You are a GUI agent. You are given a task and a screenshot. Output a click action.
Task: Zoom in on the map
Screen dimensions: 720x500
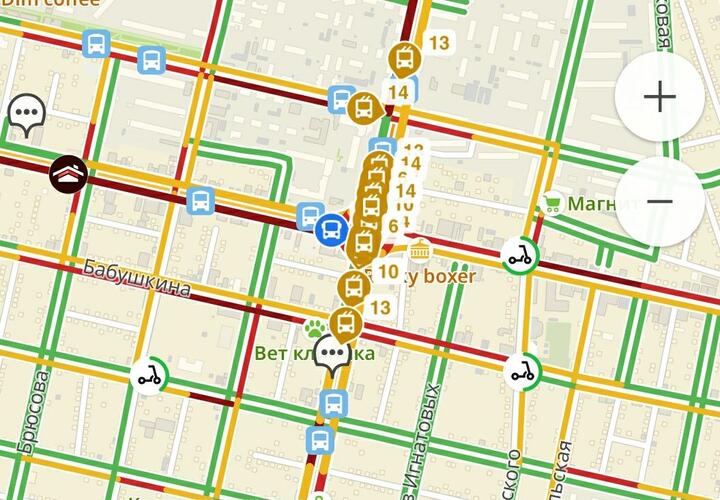(x=660, y=97)
